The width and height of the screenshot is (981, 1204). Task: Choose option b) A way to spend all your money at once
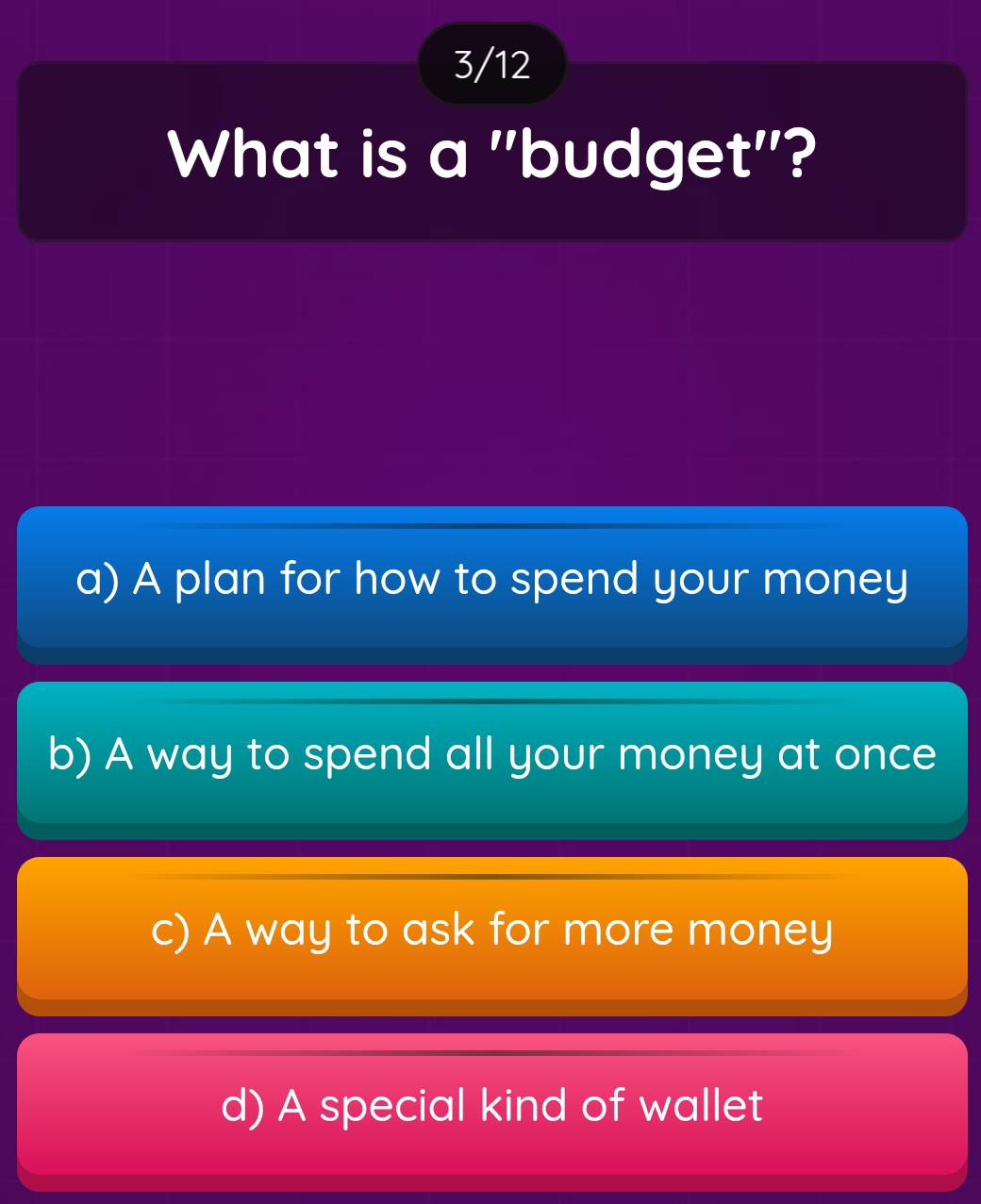[x=490, y=754]
